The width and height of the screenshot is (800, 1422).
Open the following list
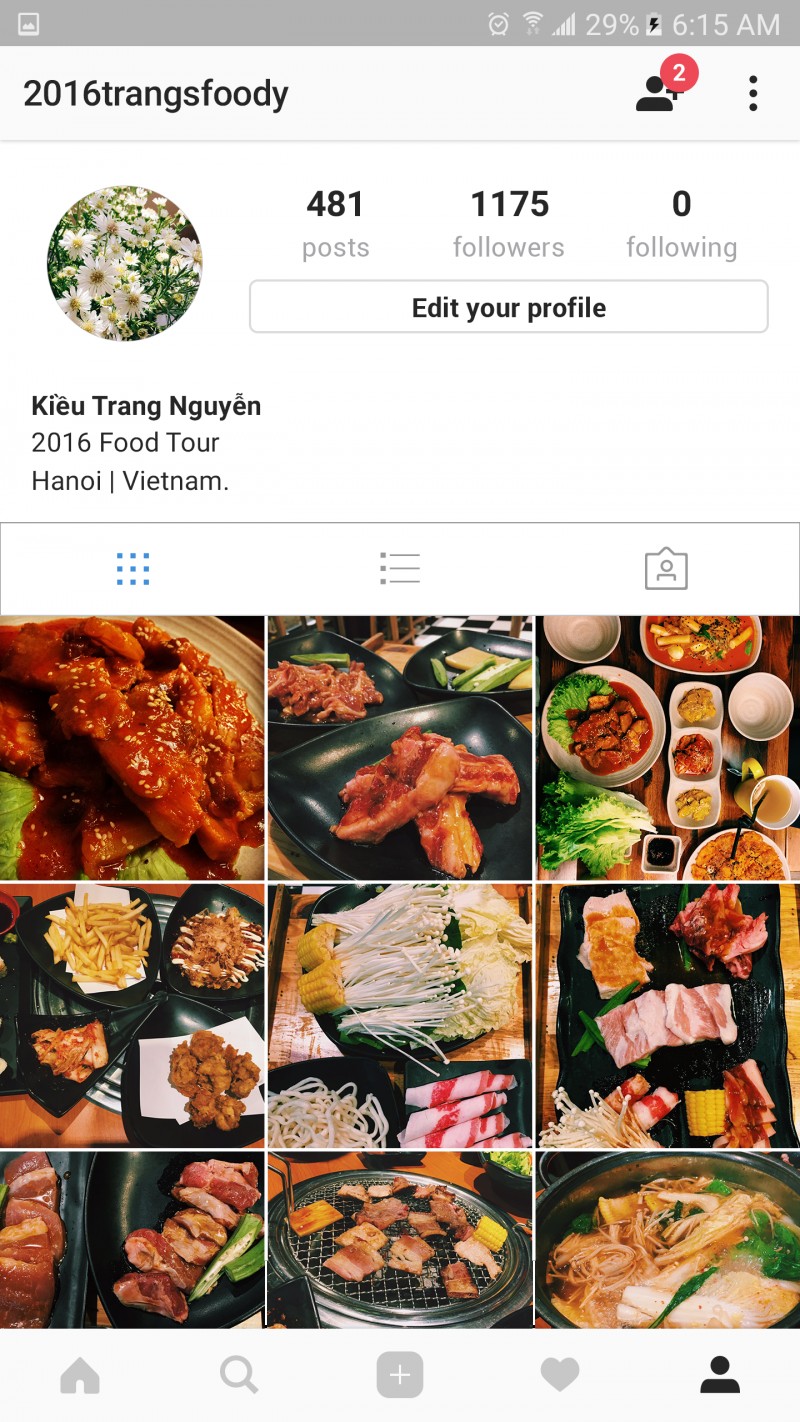tap(681, 224)
